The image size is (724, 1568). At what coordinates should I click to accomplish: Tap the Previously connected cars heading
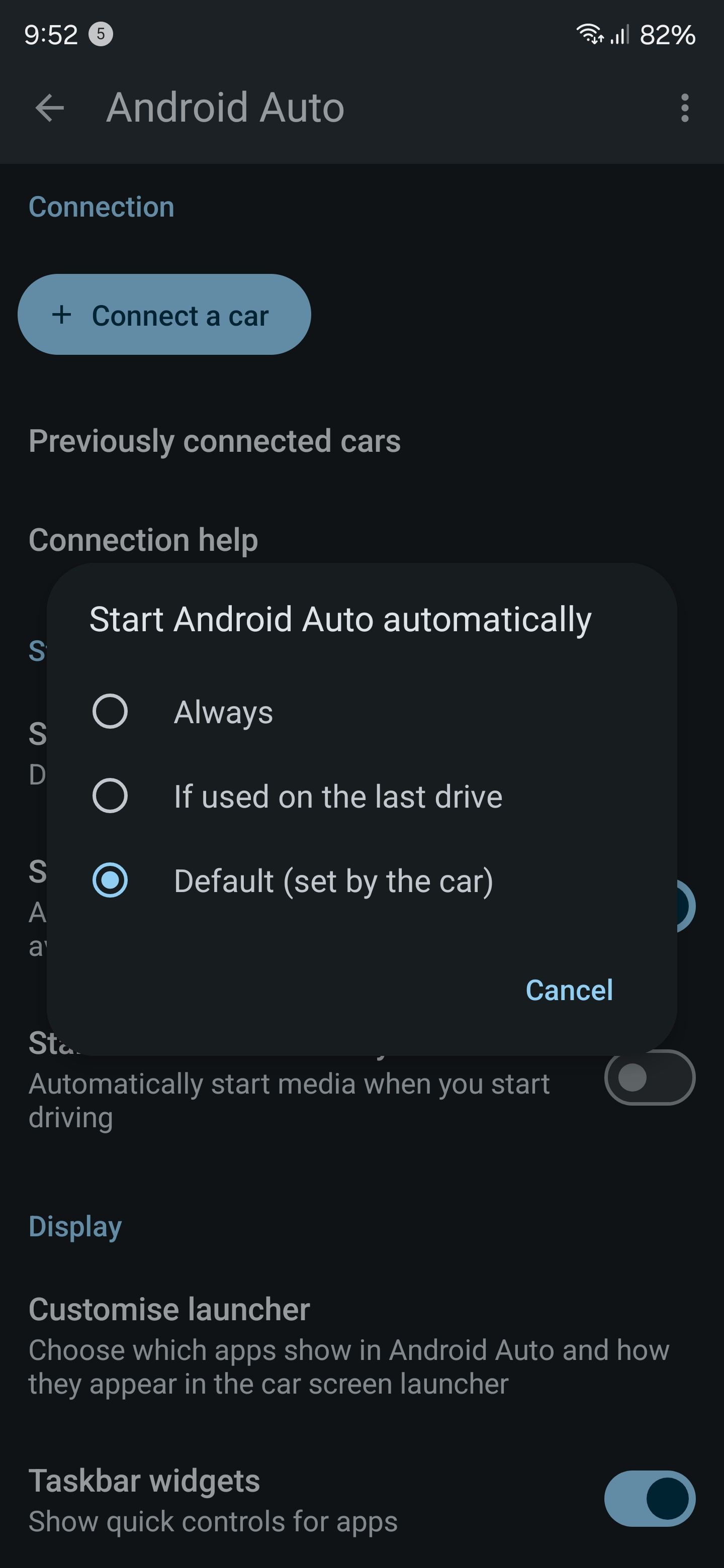pyautogui.click(x=214, y=442)
